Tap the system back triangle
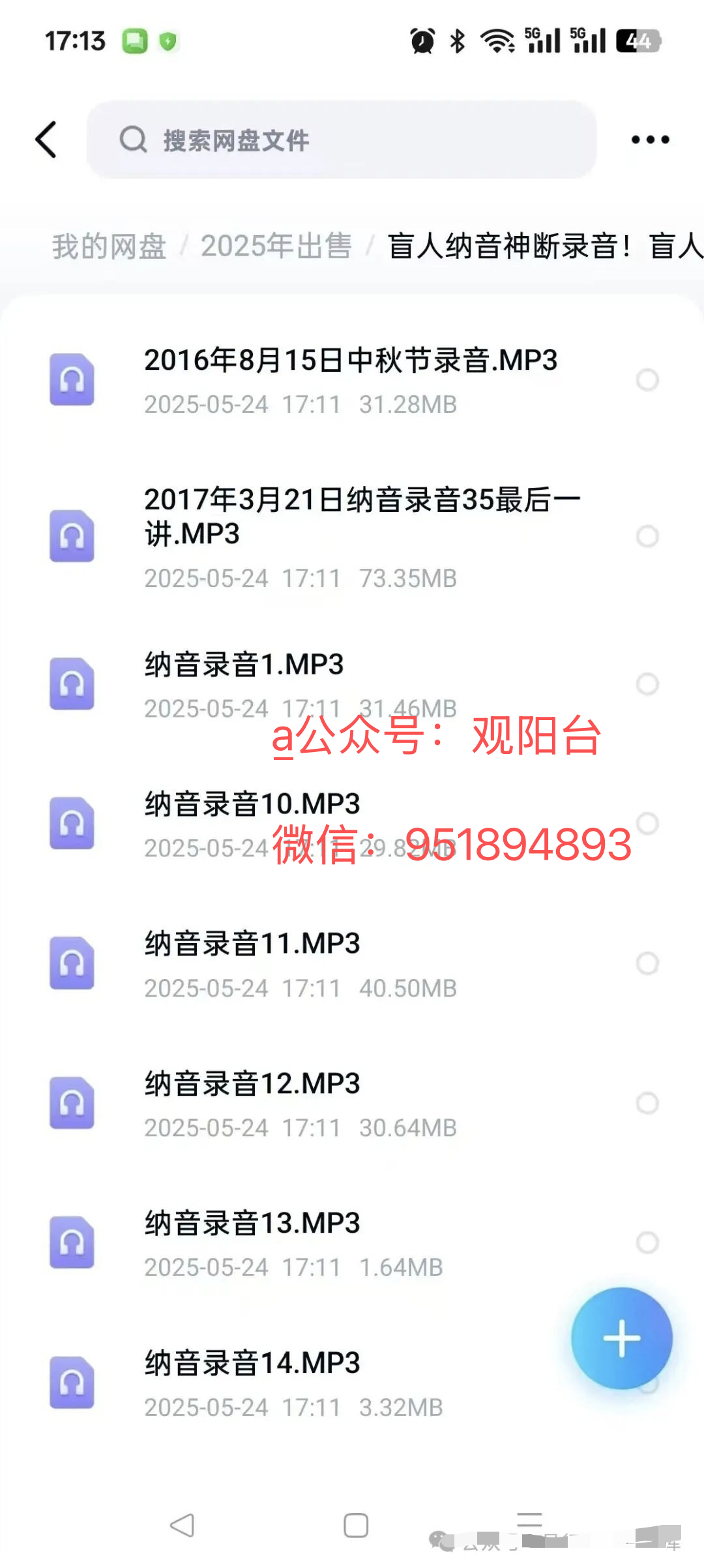 (x=182, y=1525)
